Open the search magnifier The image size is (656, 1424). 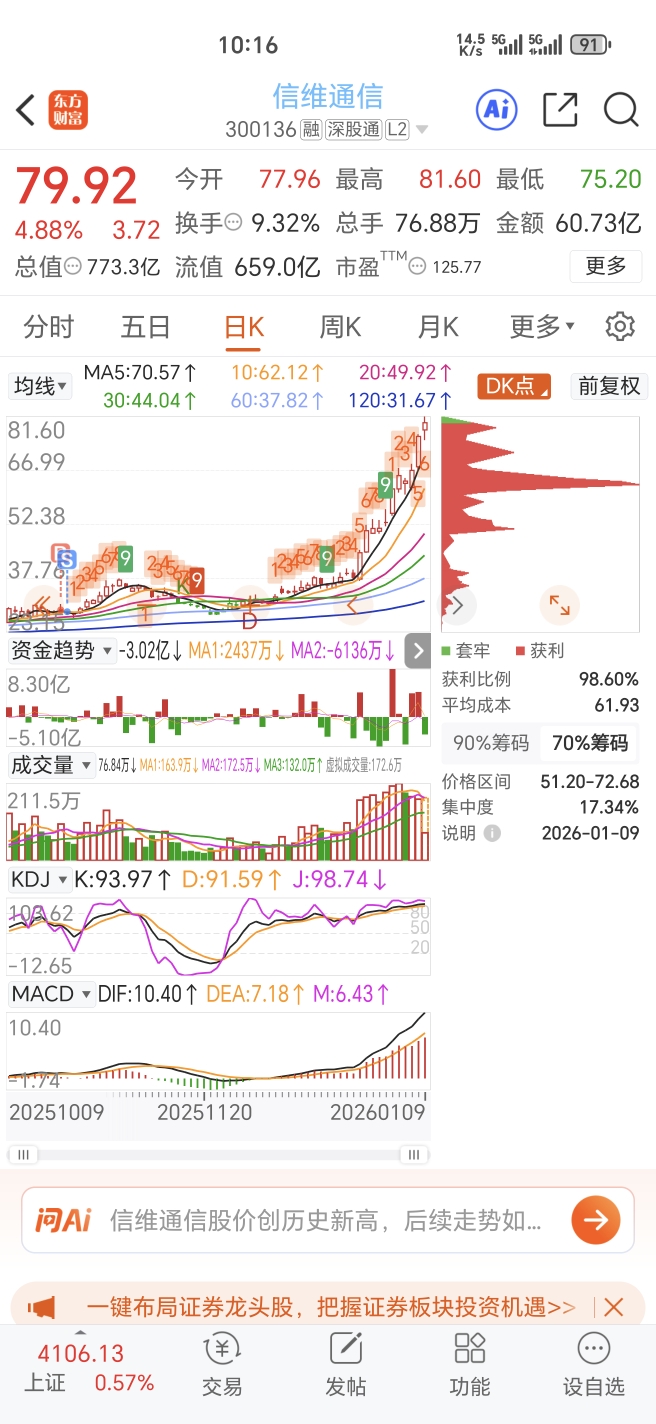621,110
